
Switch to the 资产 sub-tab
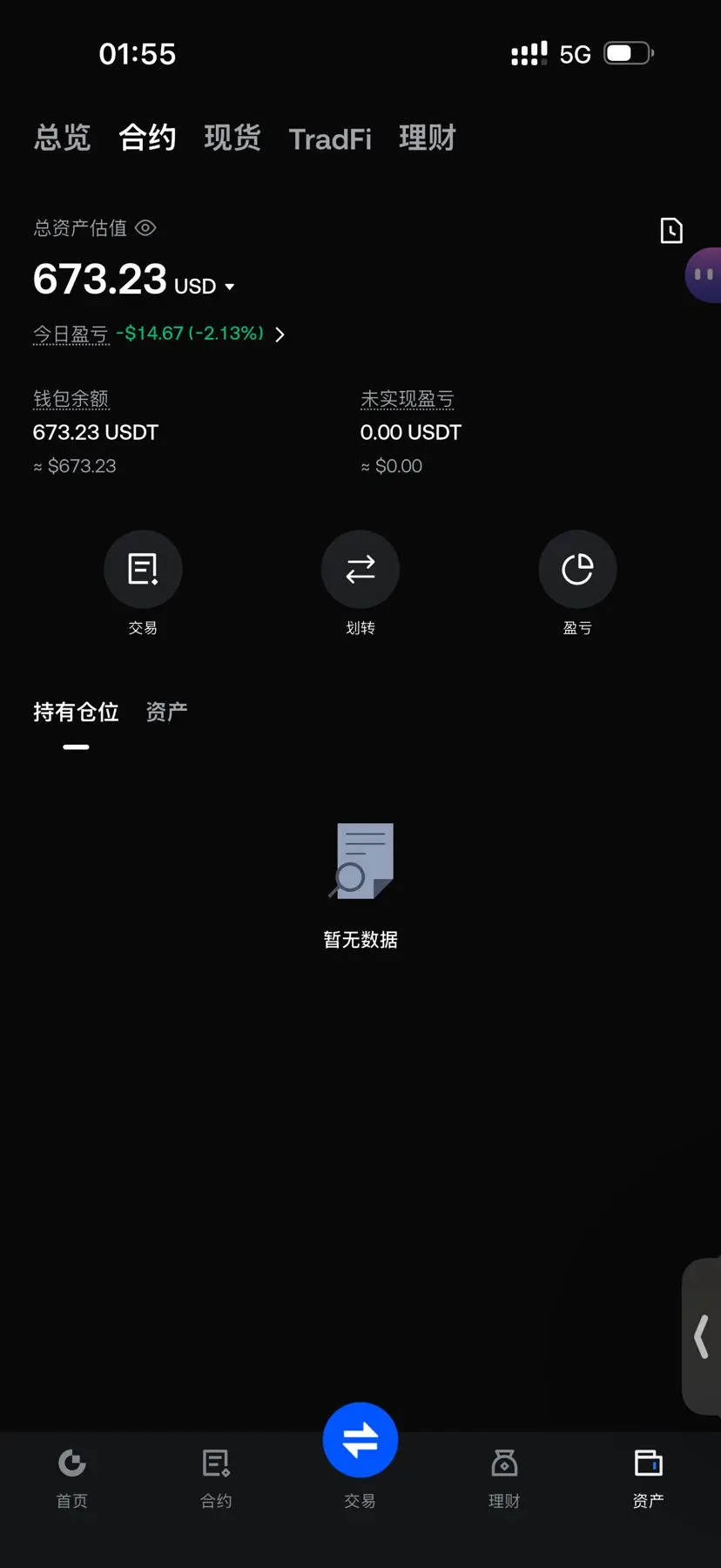point(165,711)
